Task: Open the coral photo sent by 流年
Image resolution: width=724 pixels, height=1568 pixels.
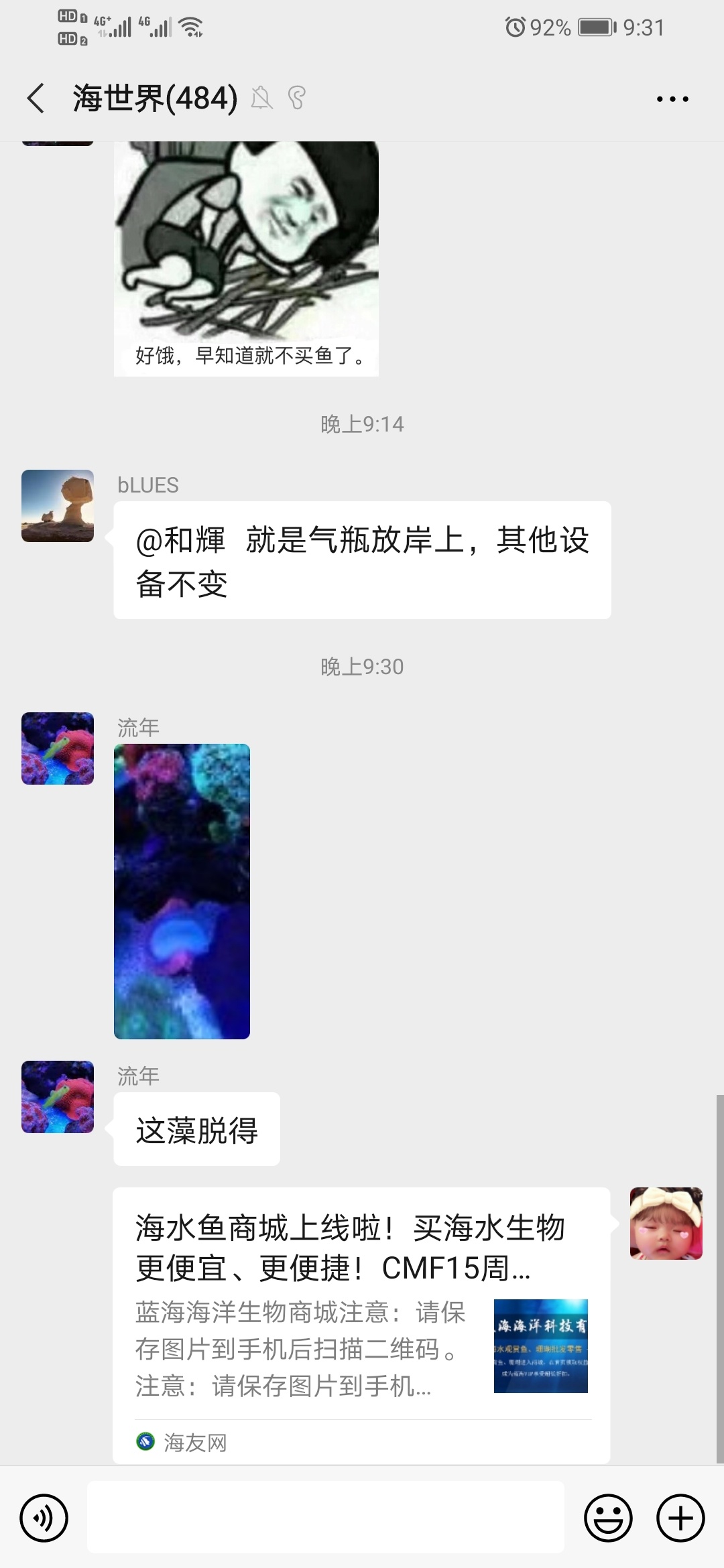Action: pyautogui.click(x=182, y=891)
